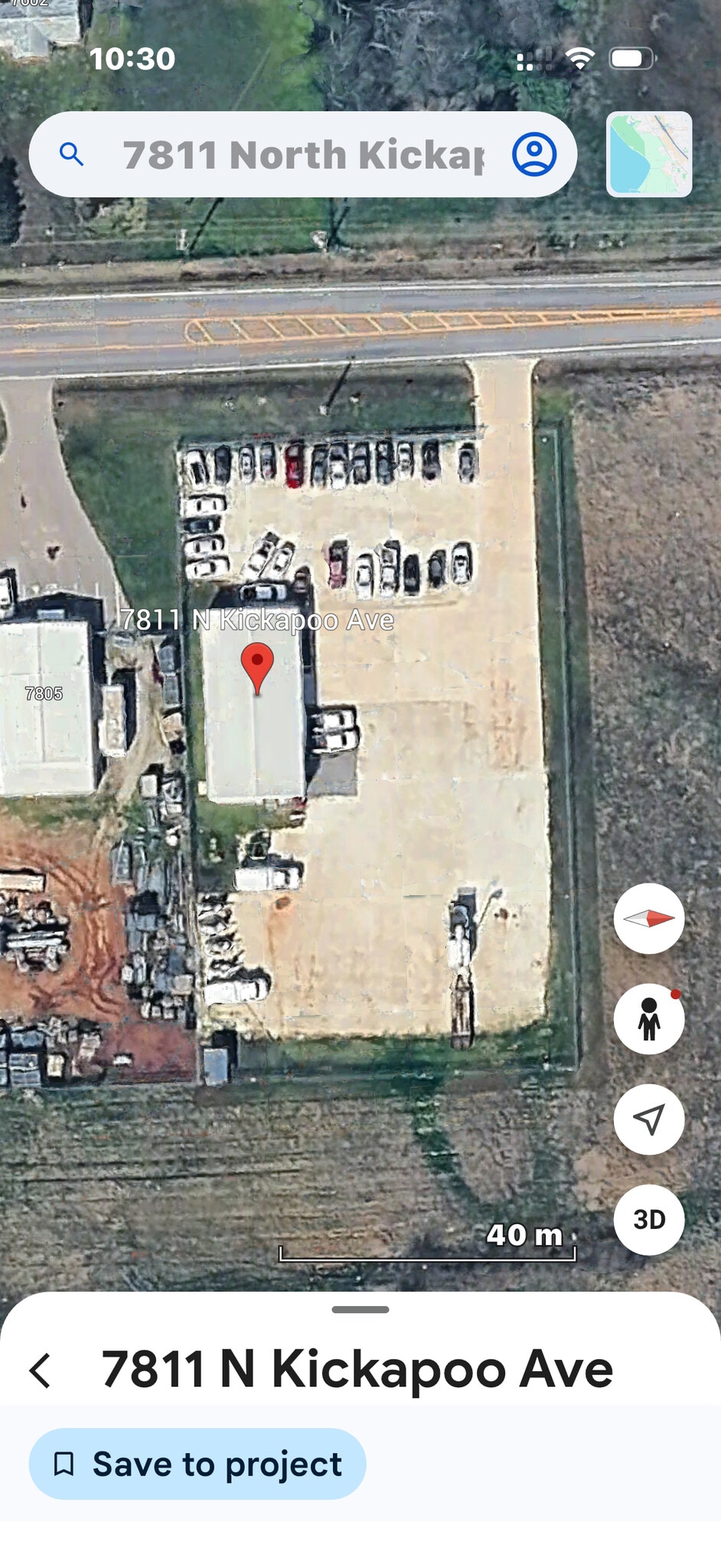Screen dimensions: 721x1568
Task: Tap the compass to reset north
Action: 649,919
